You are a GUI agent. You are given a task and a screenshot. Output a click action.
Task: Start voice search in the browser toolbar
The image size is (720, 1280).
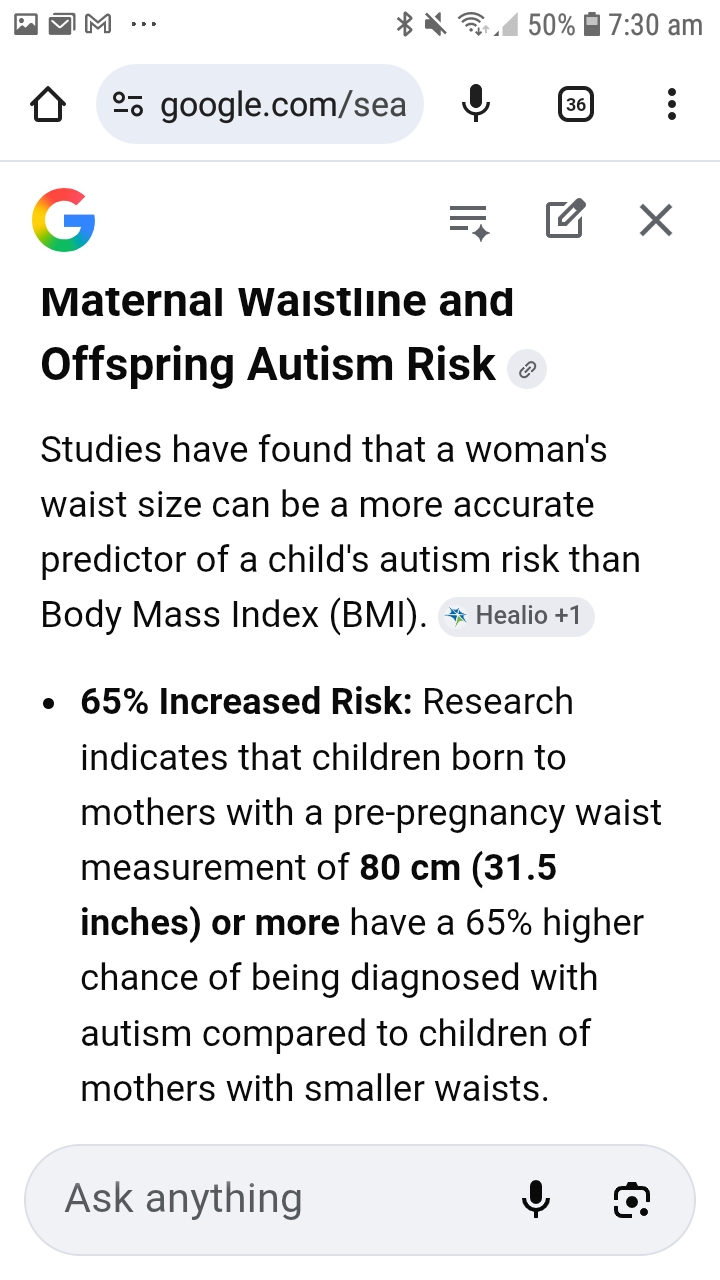click(476, 105)
